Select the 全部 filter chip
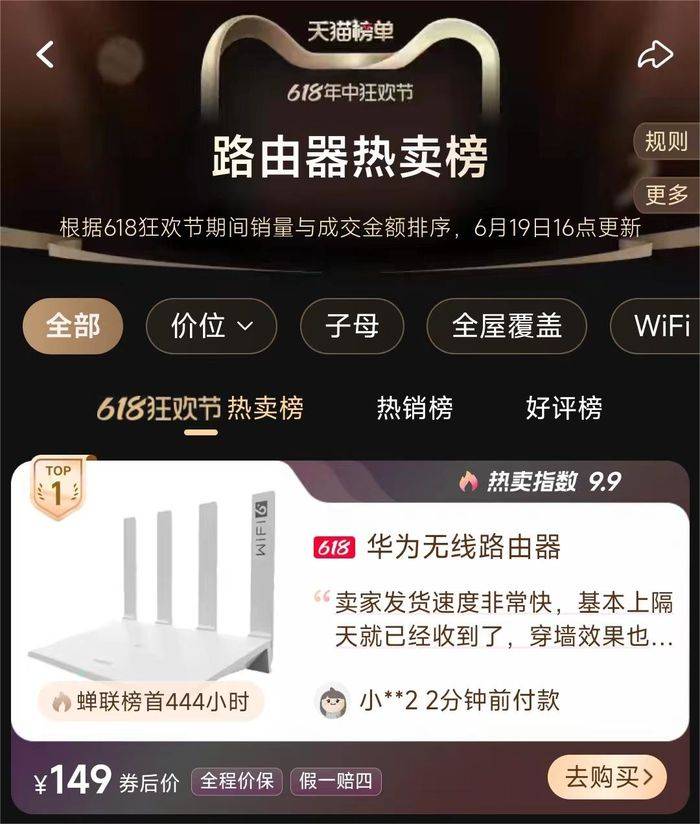The height and width of the screenshot is (824, 700). pyautogui.click(x=73, y=326)
